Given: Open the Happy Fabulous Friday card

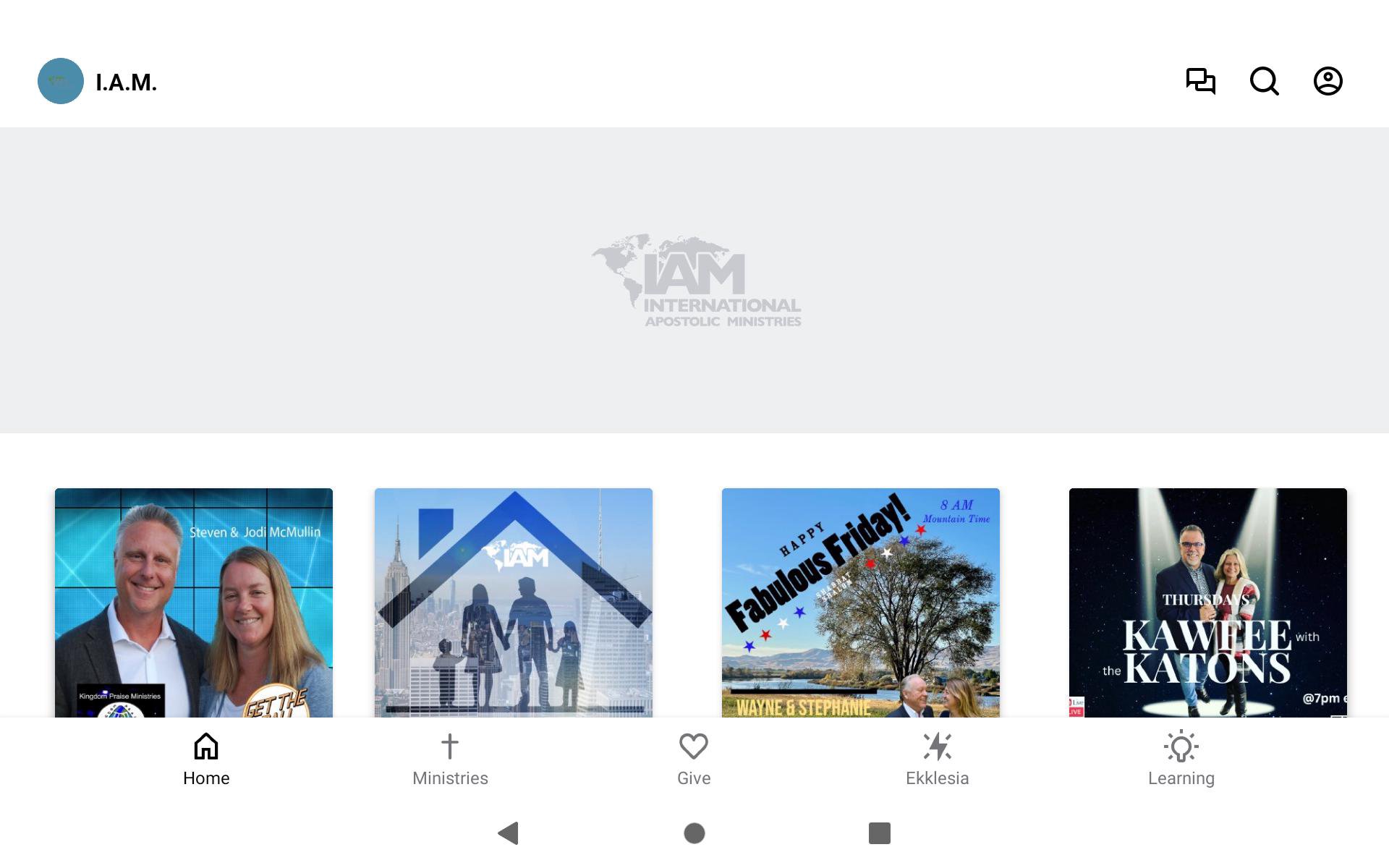Looking at the screenshot, I should [861, 603].
